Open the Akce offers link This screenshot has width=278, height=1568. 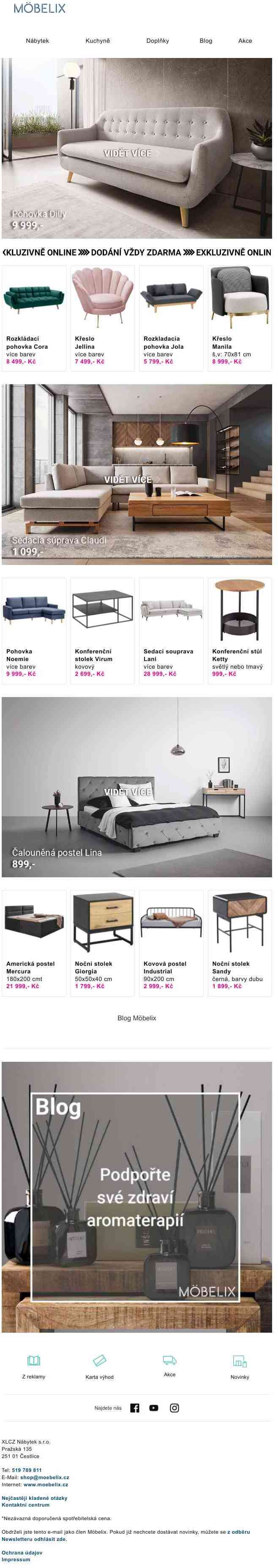click(245, 41)
